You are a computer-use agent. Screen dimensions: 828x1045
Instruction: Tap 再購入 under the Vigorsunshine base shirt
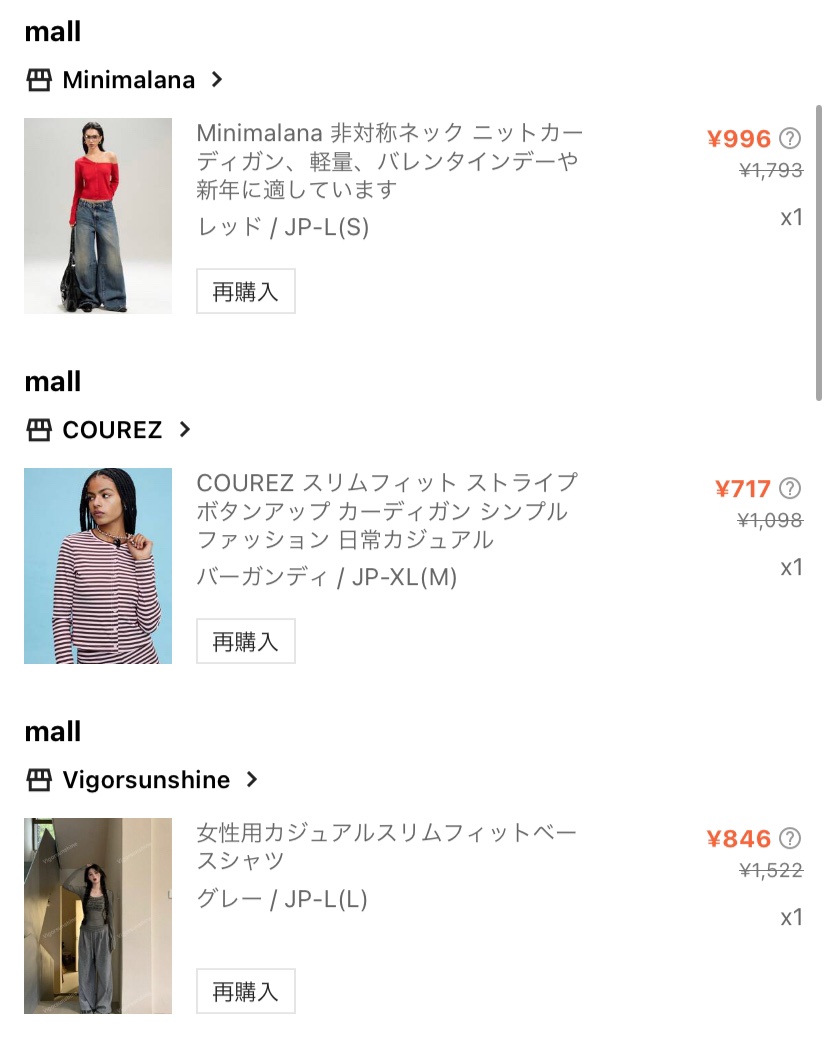click(245, 991)
